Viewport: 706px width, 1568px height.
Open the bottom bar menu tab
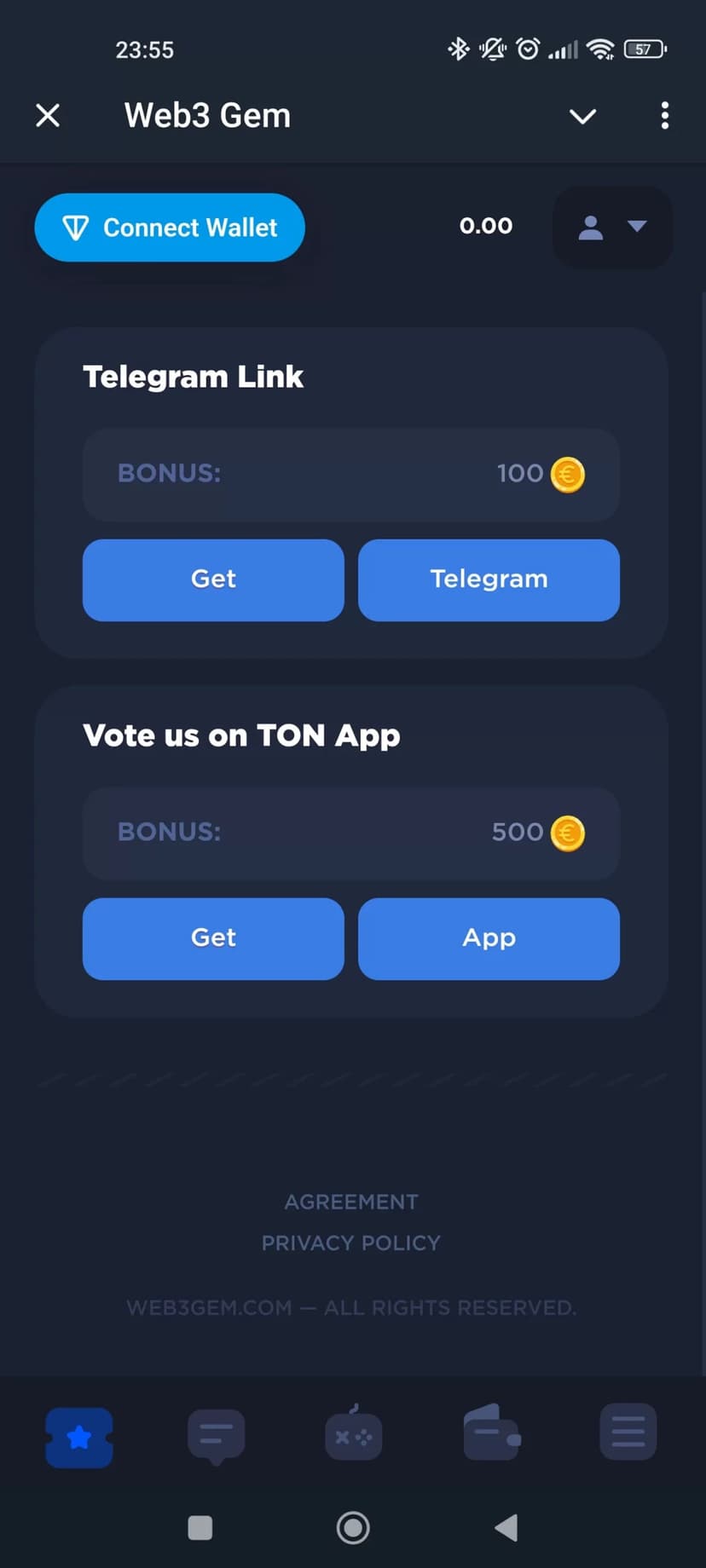pyautogui.click(x=628, y=1433)
